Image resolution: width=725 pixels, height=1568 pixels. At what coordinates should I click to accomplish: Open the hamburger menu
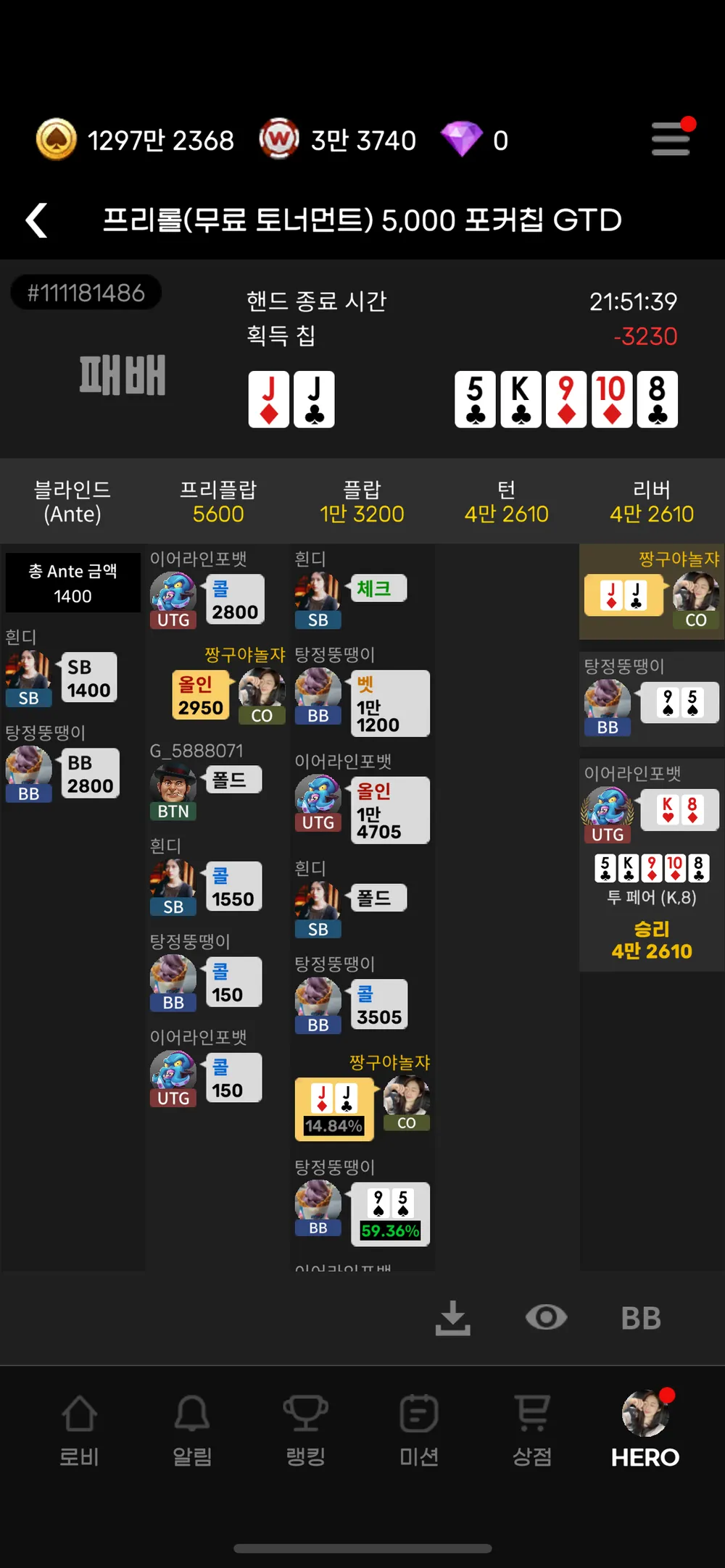click(671, 138)
